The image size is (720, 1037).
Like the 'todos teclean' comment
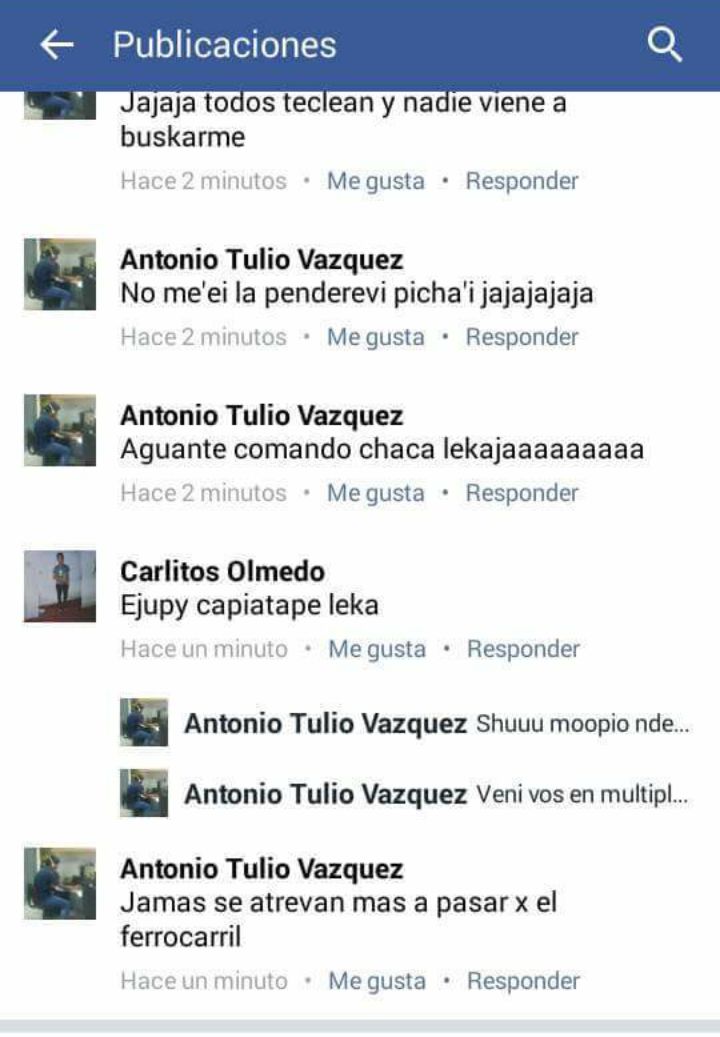click(x=375, y=181)
